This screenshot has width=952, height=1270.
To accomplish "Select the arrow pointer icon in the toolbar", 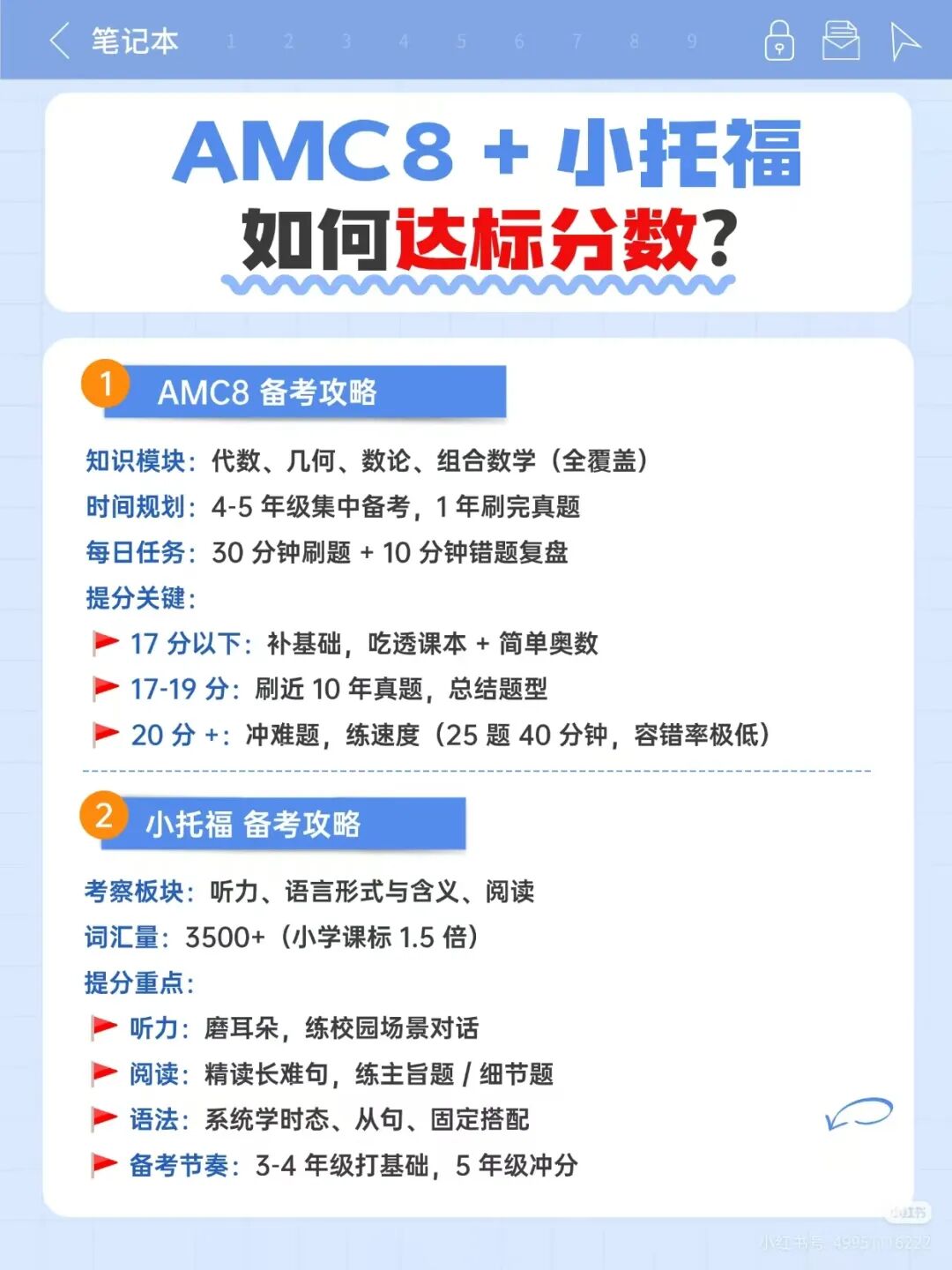I will click(904, 42).
